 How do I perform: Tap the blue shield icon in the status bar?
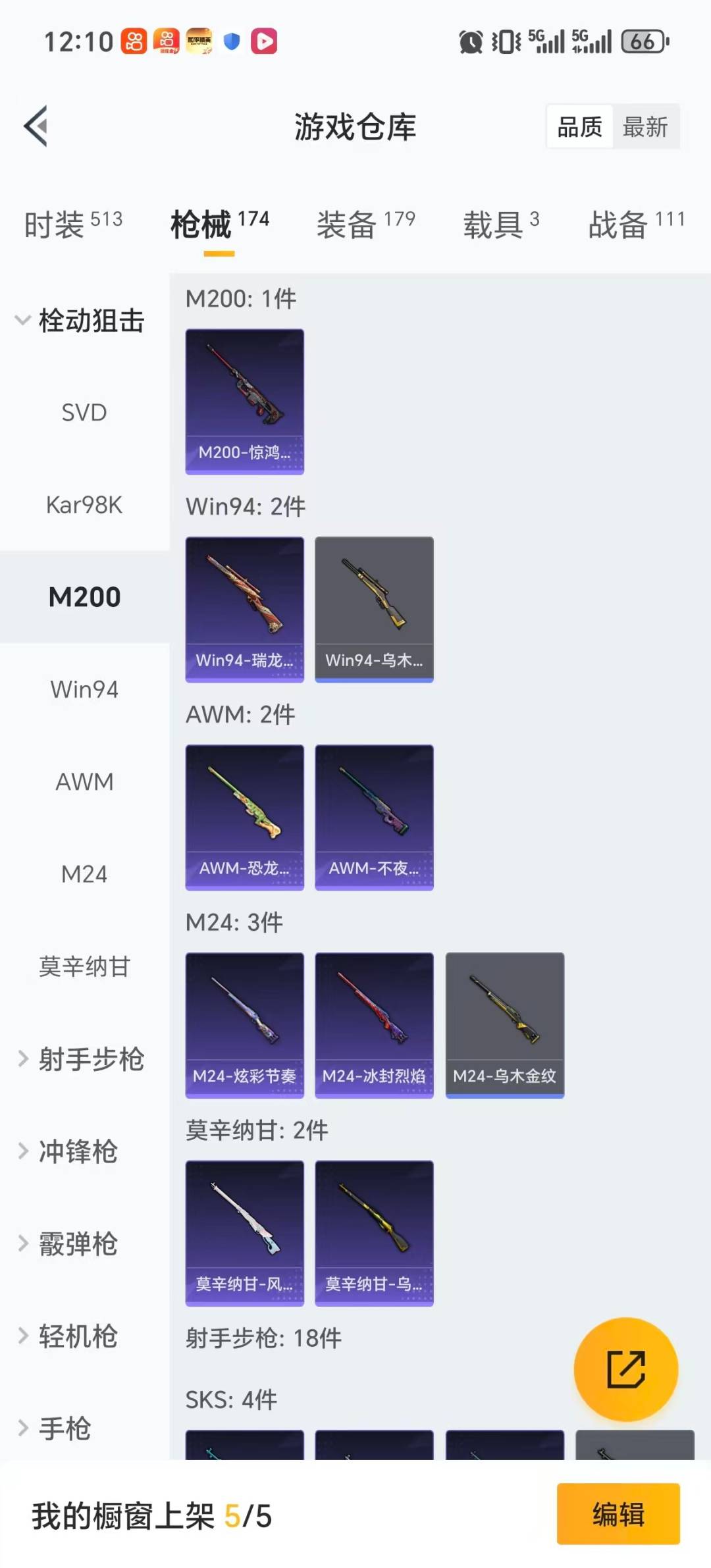pos(230,41)
